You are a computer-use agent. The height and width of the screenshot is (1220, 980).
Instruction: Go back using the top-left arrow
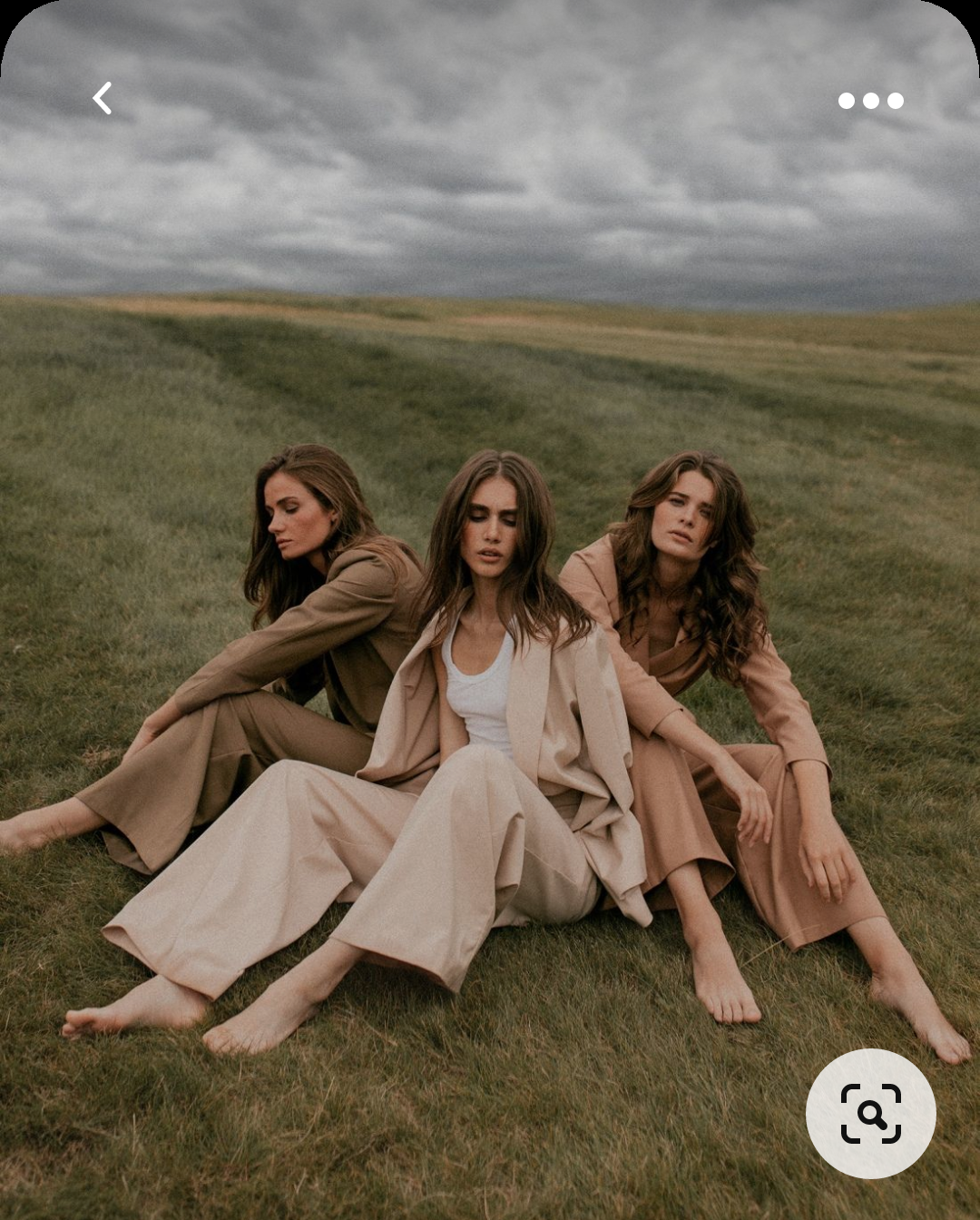tap(103, 98)
